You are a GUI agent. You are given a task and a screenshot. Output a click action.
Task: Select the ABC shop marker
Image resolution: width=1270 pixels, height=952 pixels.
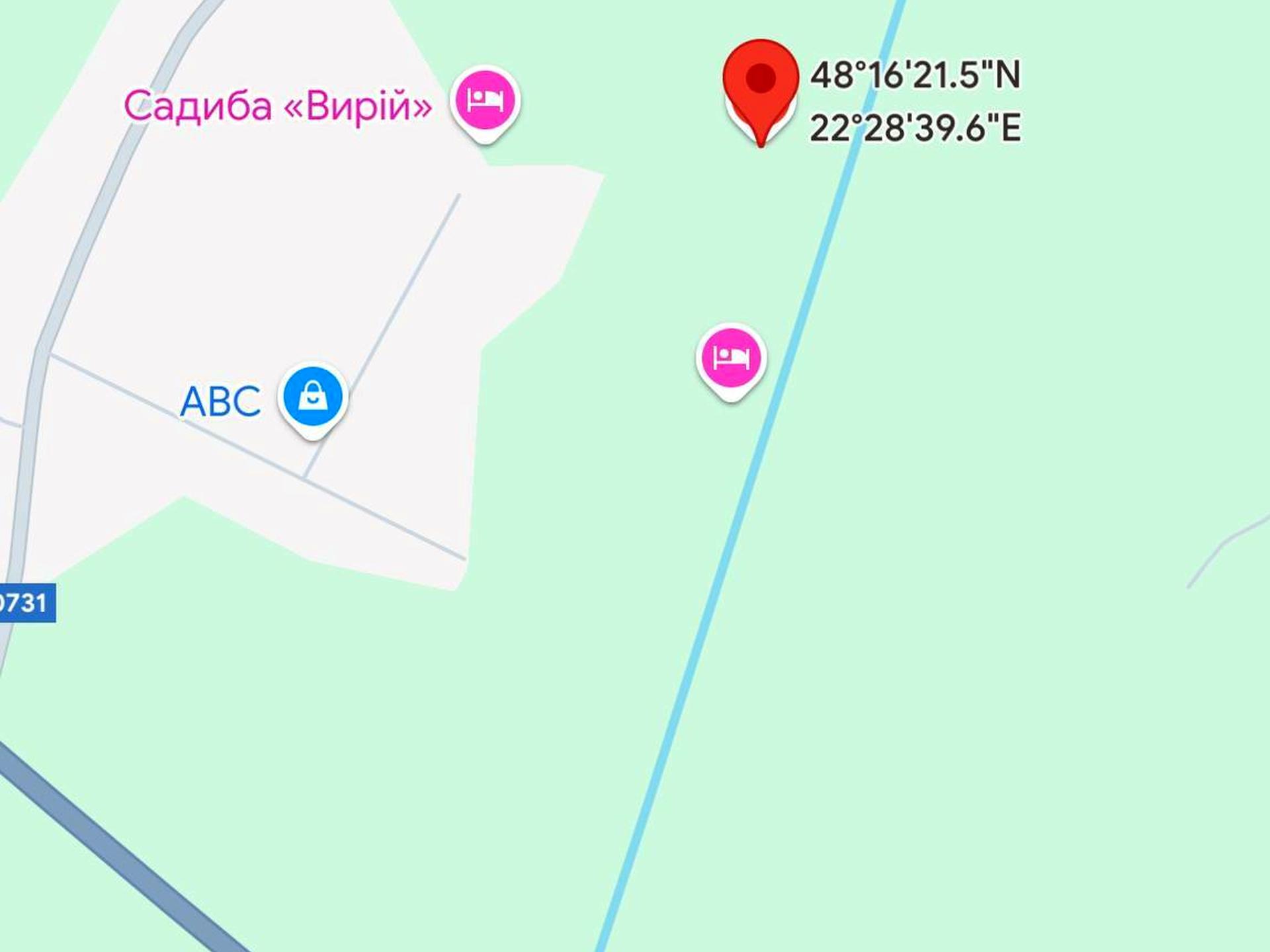pos(312,398)
